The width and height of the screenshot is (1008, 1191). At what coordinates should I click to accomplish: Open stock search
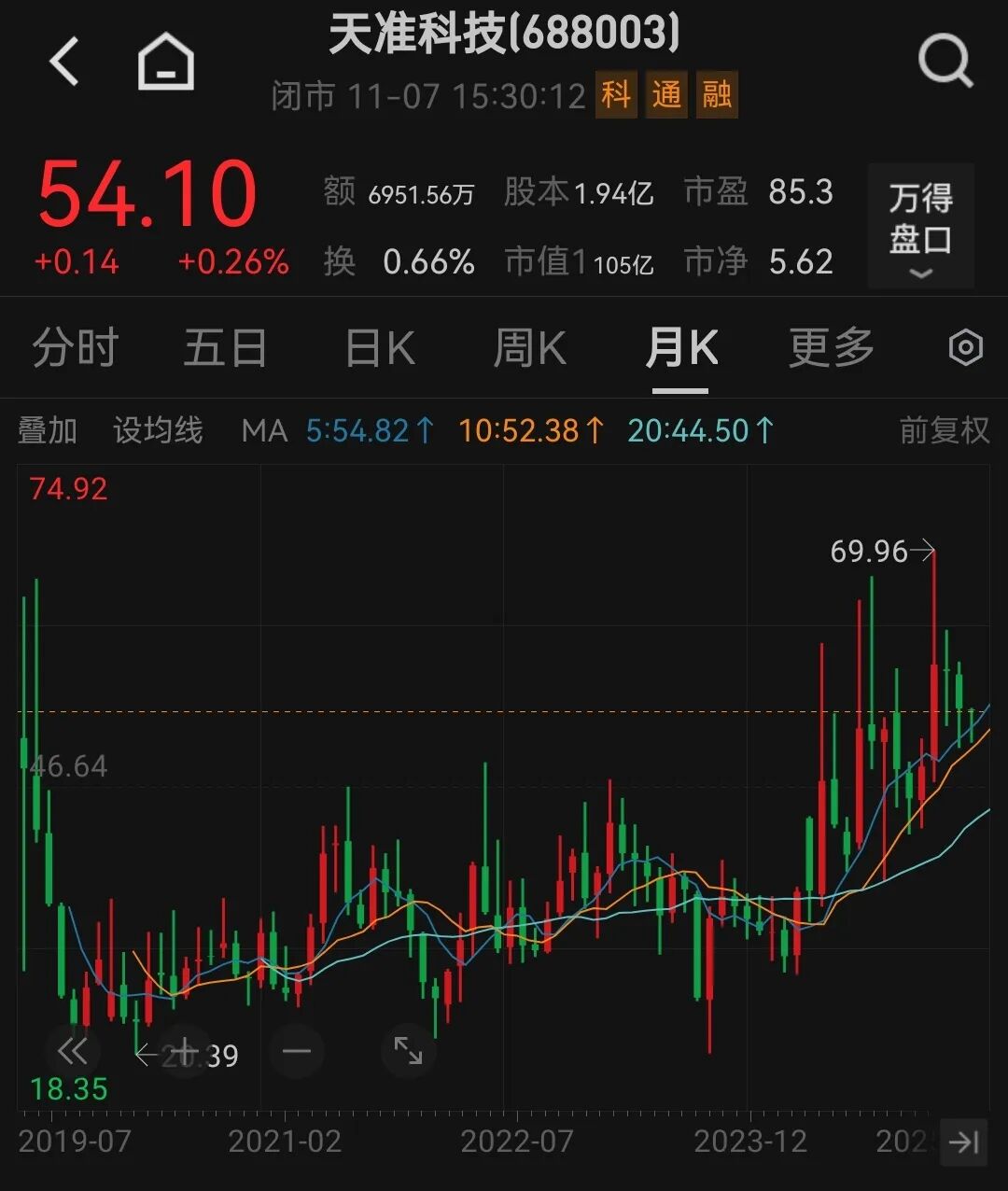click(x=945, y=63)
